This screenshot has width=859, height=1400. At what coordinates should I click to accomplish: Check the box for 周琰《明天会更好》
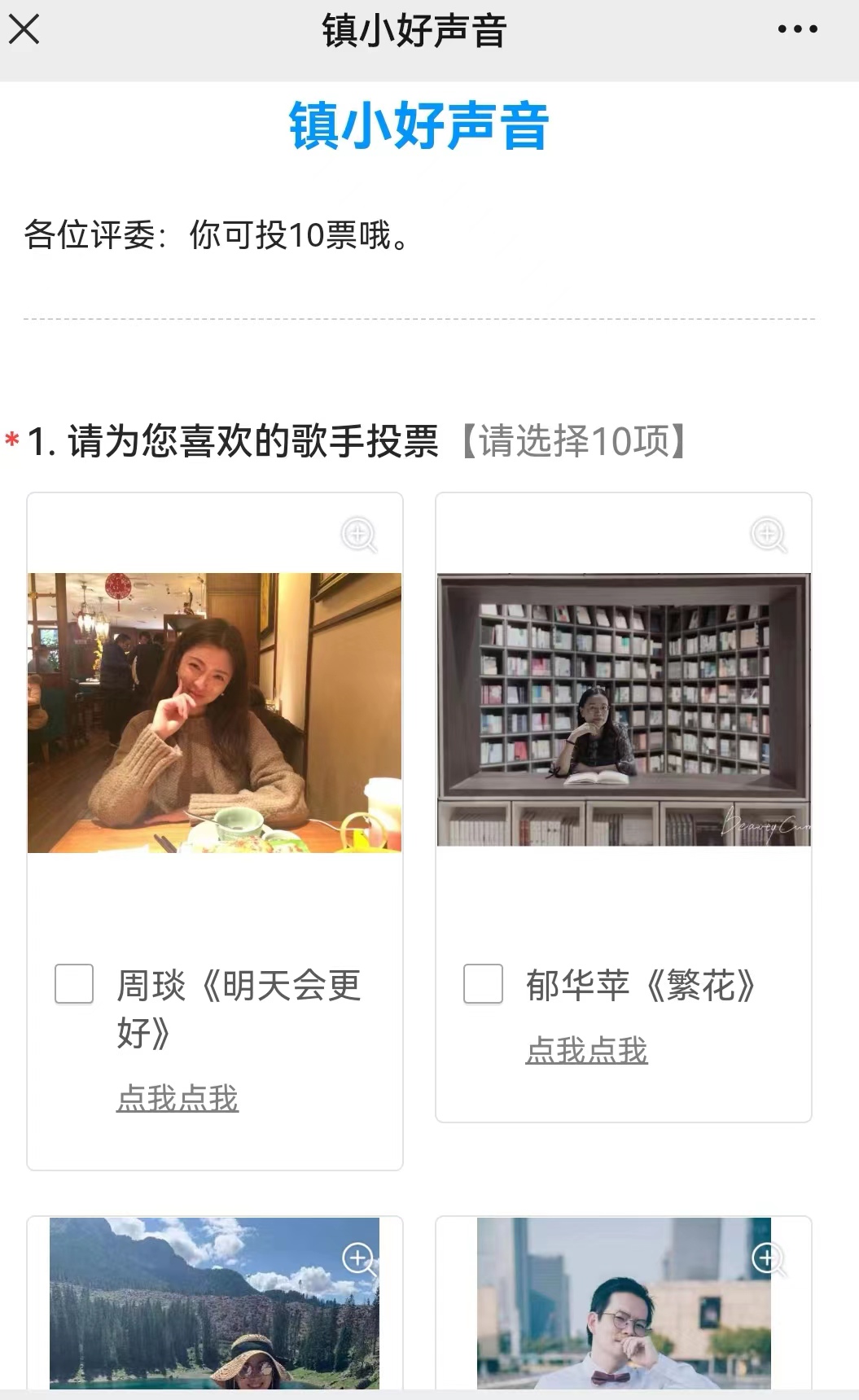[74, 984]
